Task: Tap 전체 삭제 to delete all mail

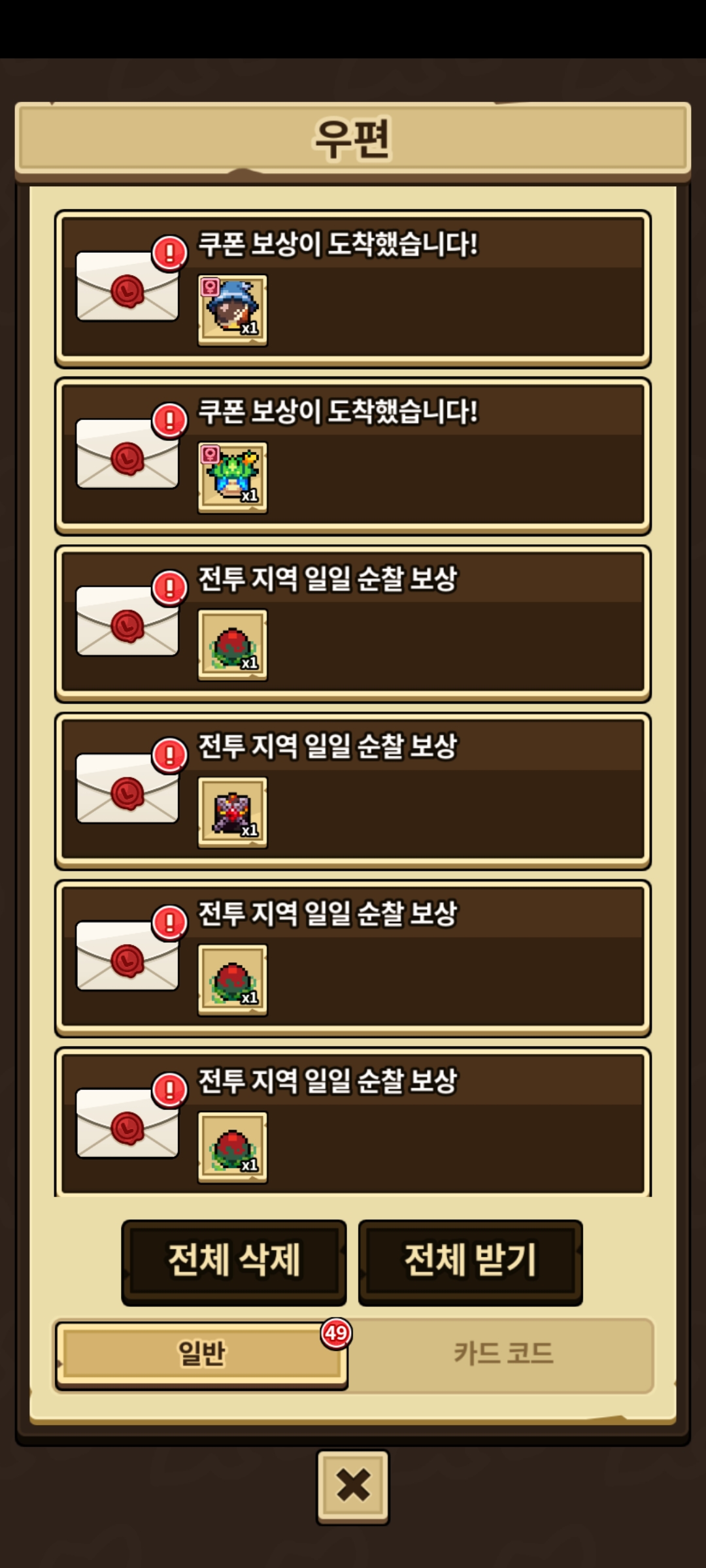Action: pyautogui.click(x=234, y=1261)
